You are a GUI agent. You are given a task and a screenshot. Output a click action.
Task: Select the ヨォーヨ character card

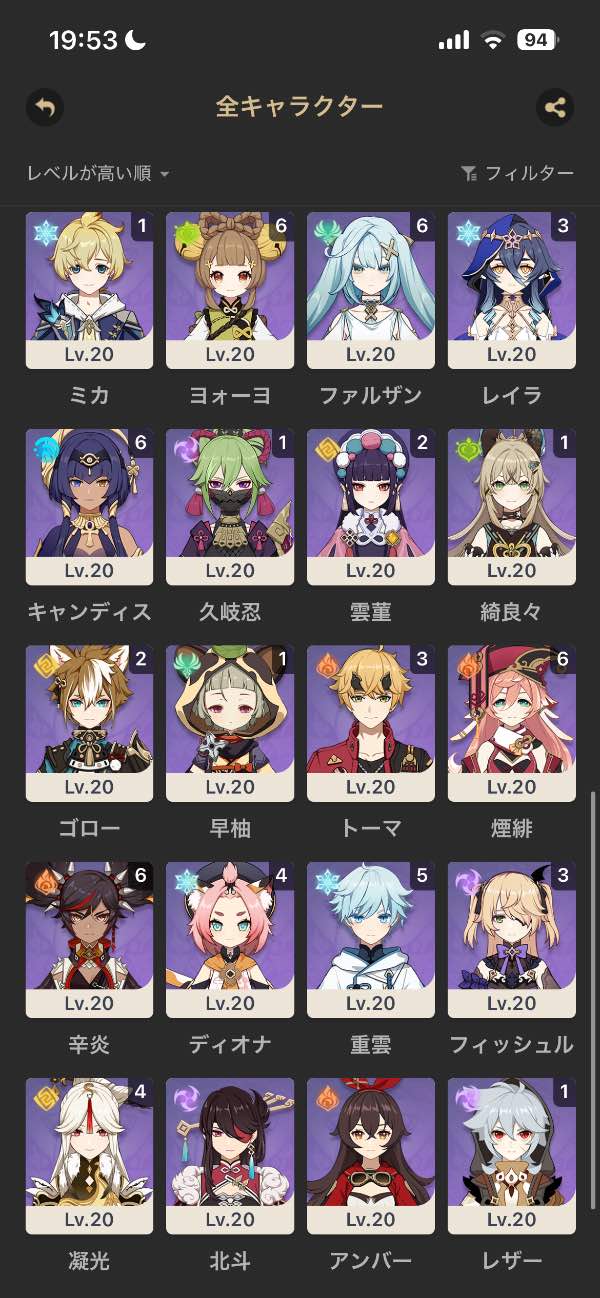[x=230, y=290]
